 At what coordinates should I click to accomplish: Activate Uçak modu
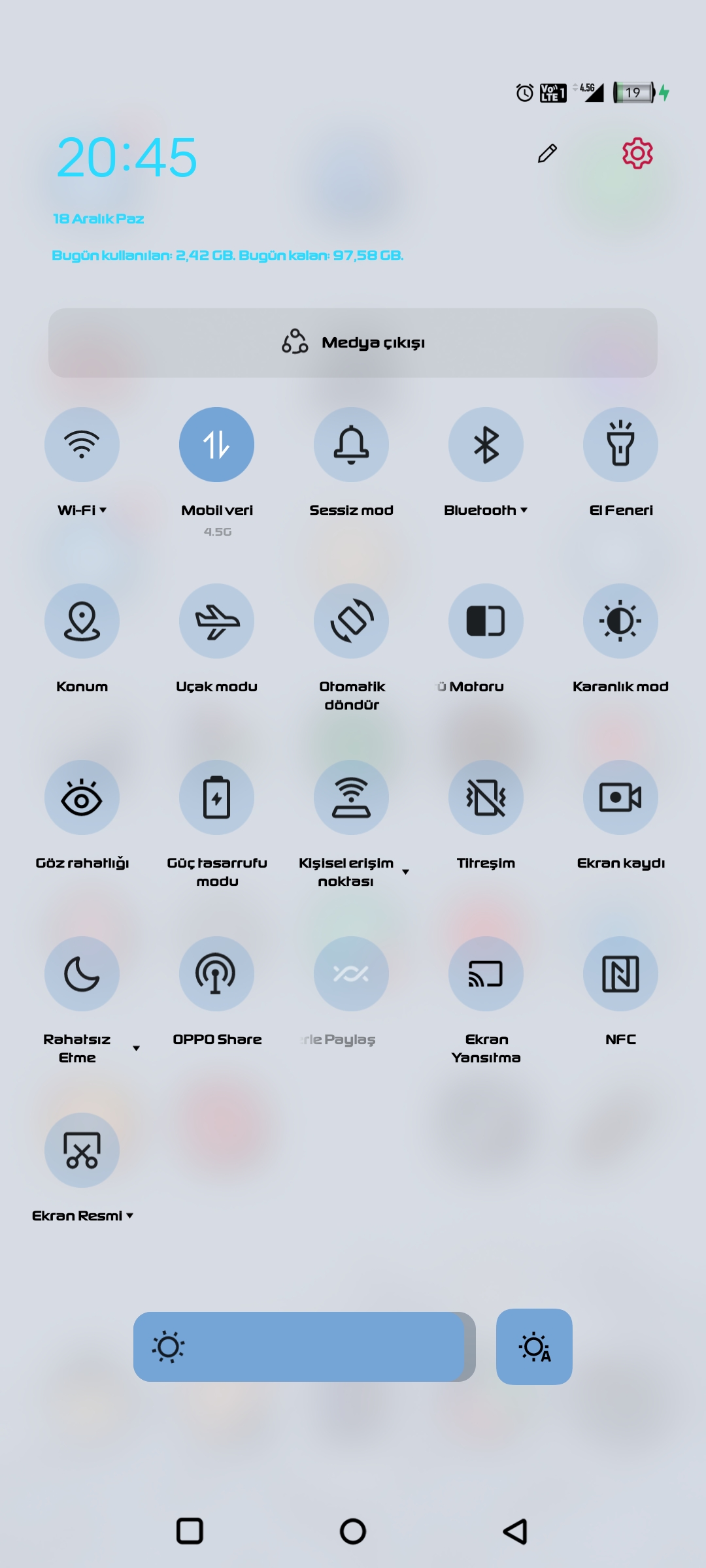[216, 621]
